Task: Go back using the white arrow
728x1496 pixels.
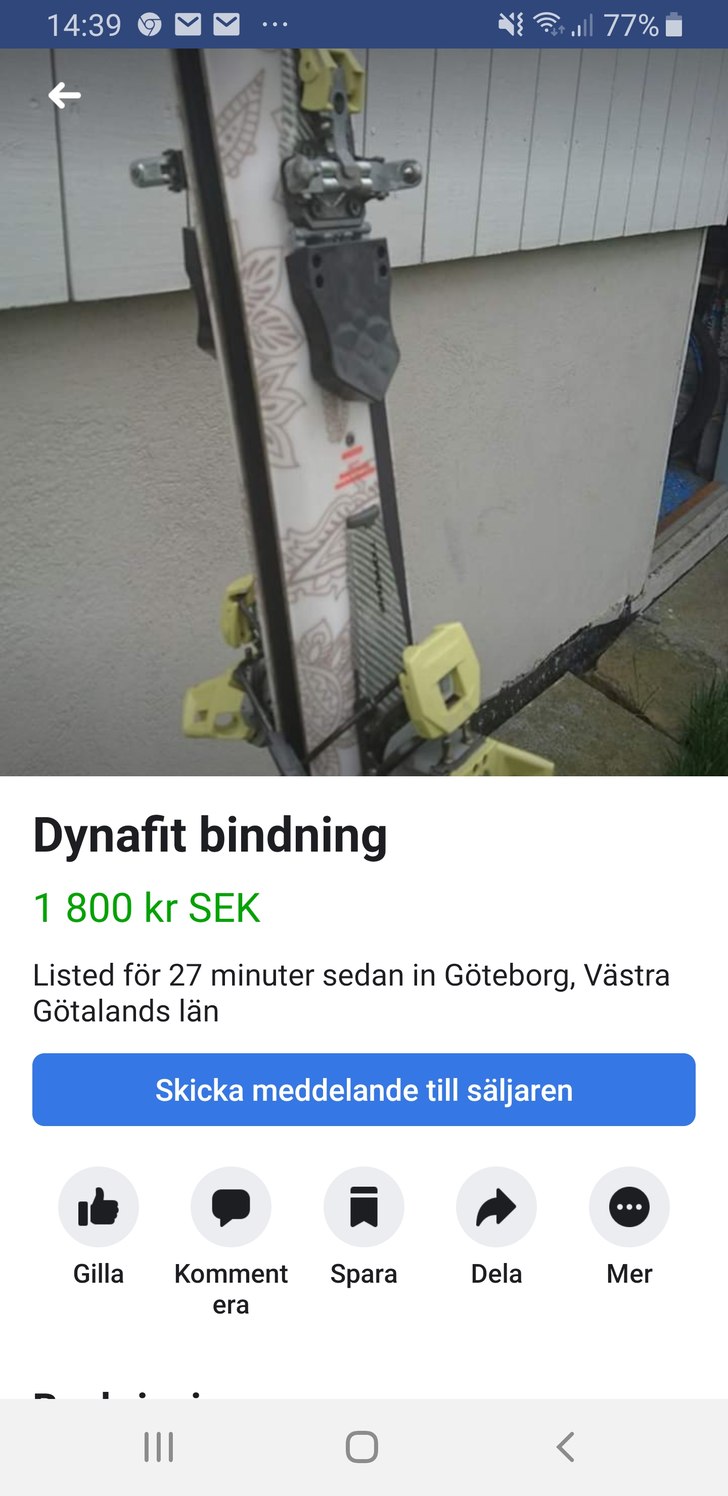Action: click(x=65, y=96)
